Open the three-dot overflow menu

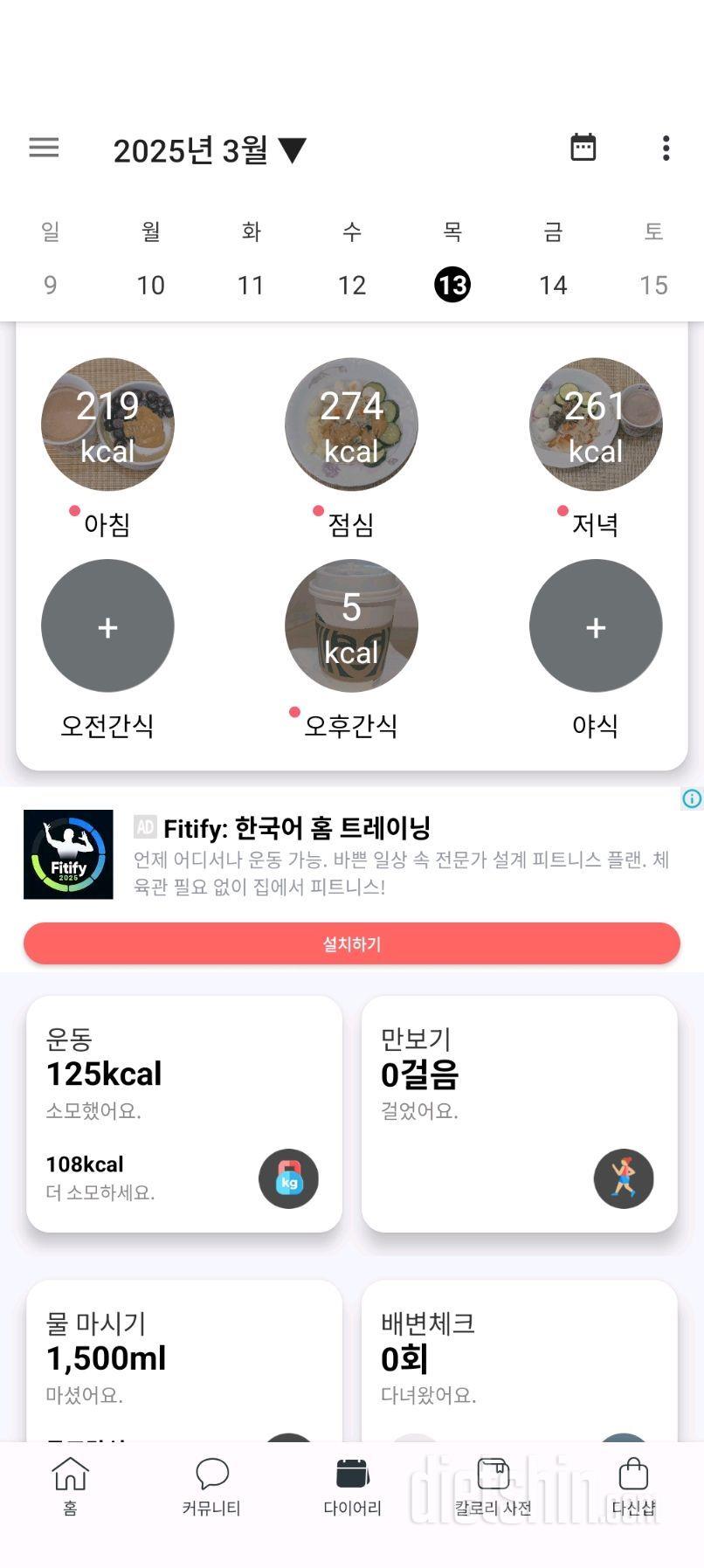coord(666,148)
